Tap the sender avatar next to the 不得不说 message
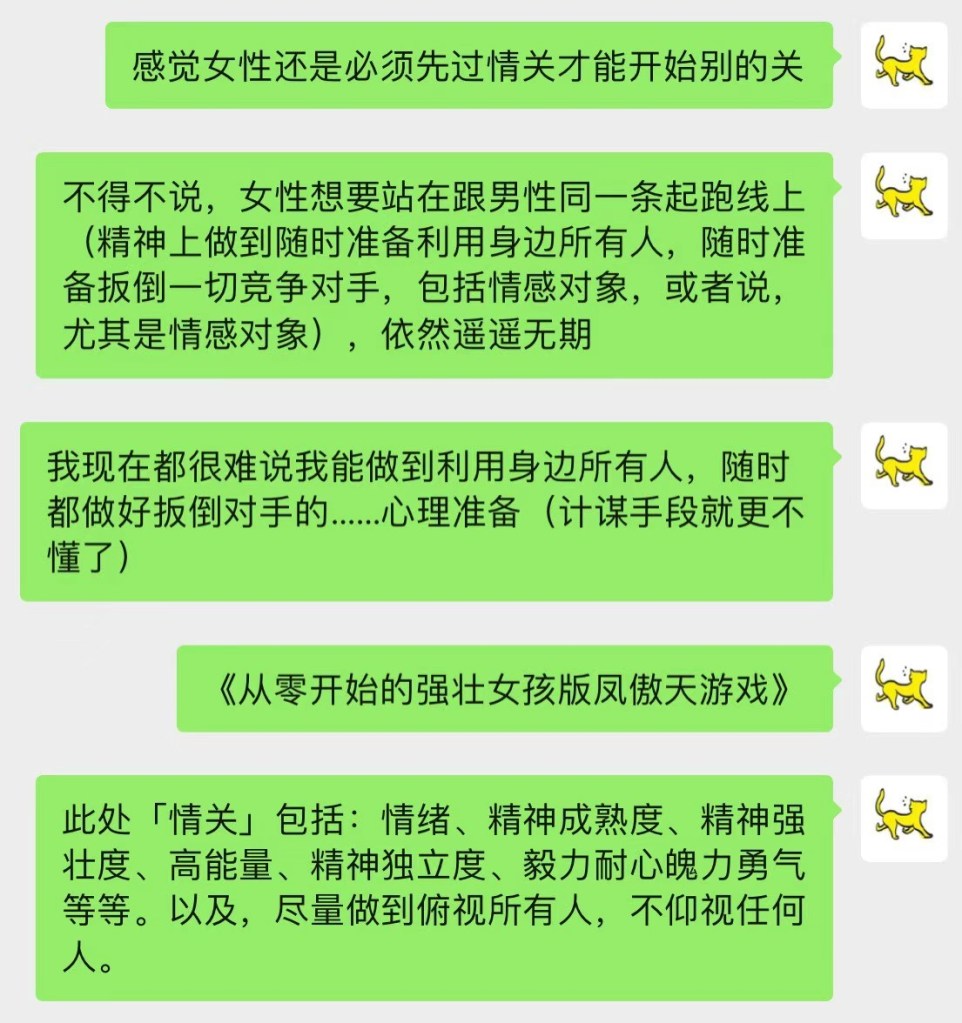962x1023 pixels. click(x=903, y=195)
